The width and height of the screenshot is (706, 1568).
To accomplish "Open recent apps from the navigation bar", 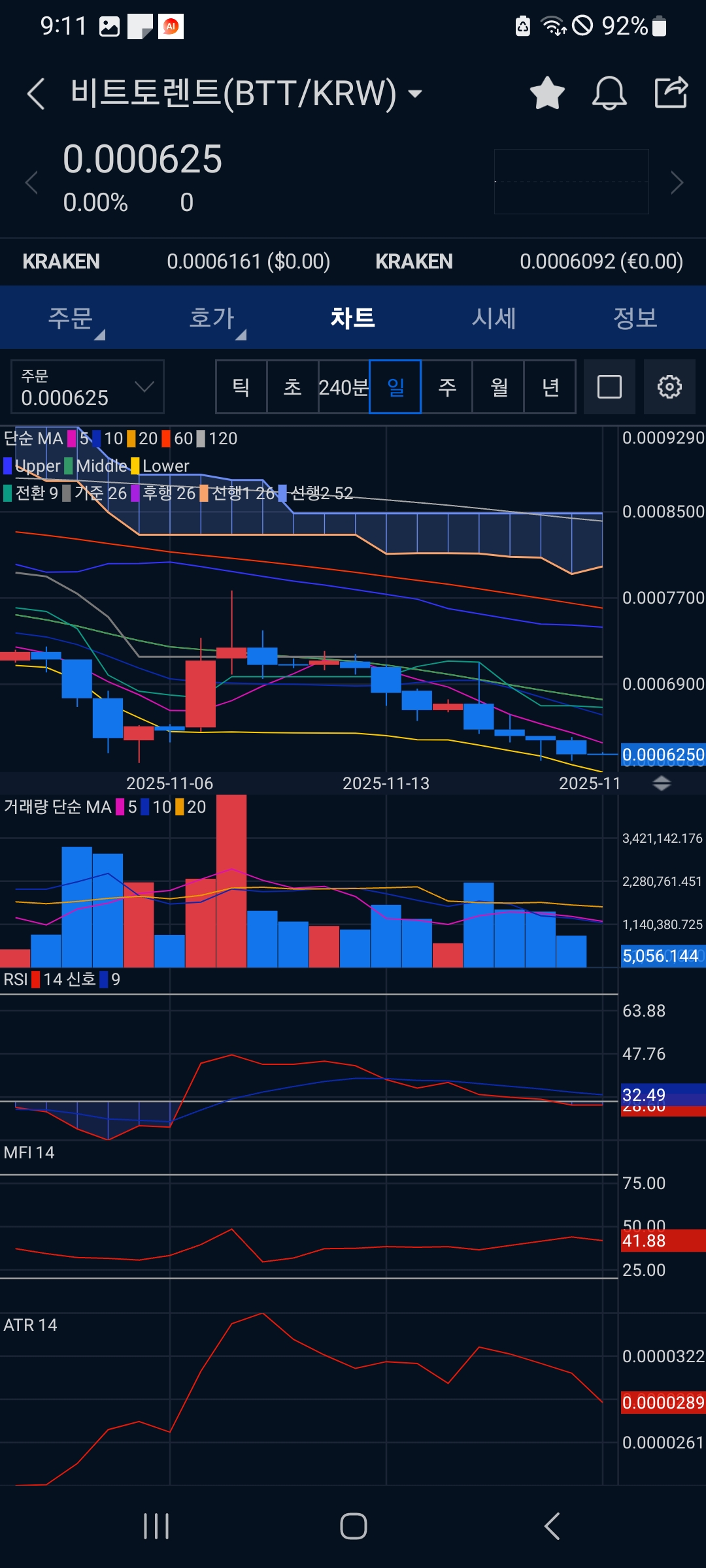I will pyautogui.click(x=156, y=1526).
